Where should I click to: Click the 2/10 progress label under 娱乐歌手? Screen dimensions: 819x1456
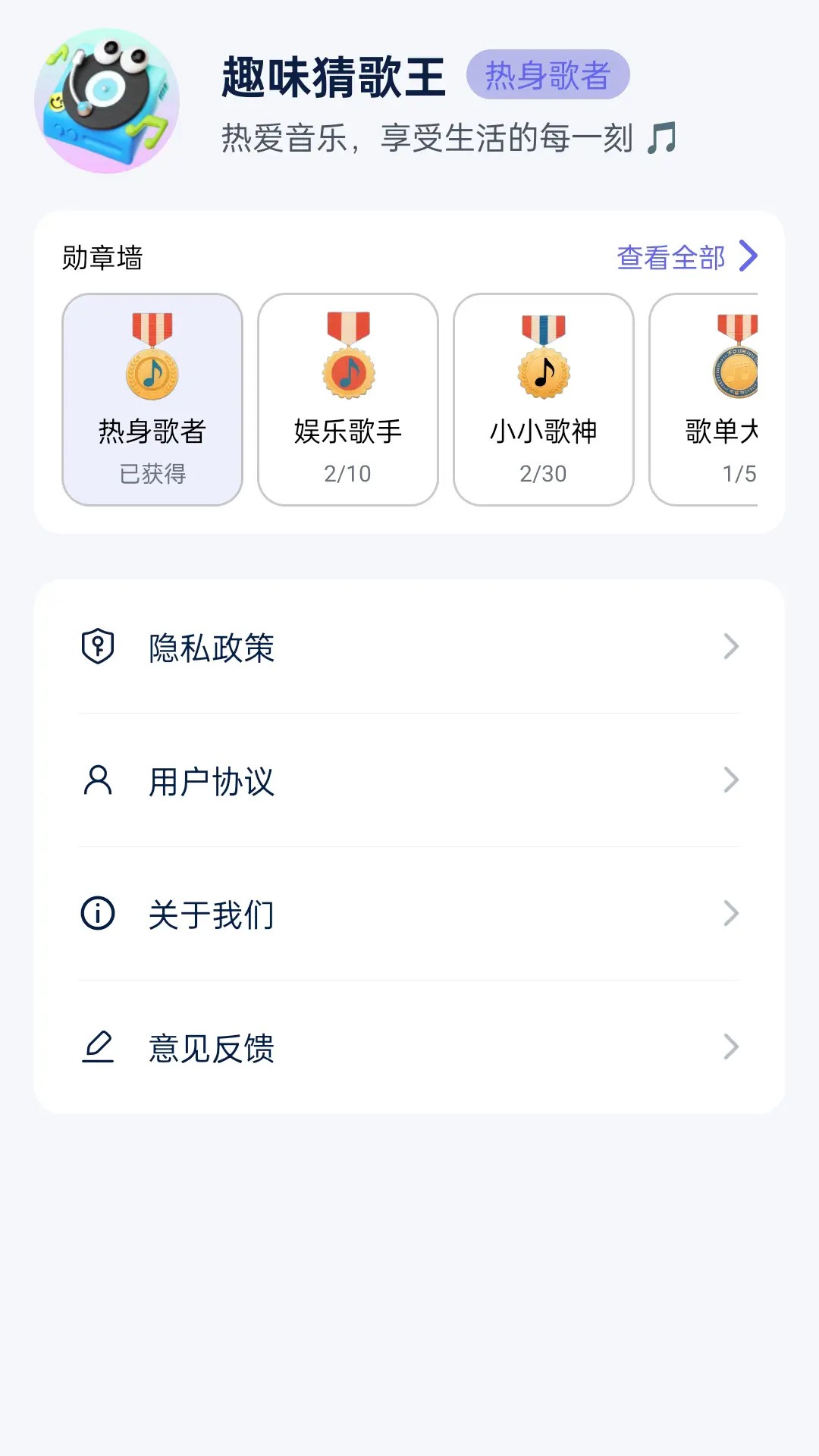click(348, 473)
